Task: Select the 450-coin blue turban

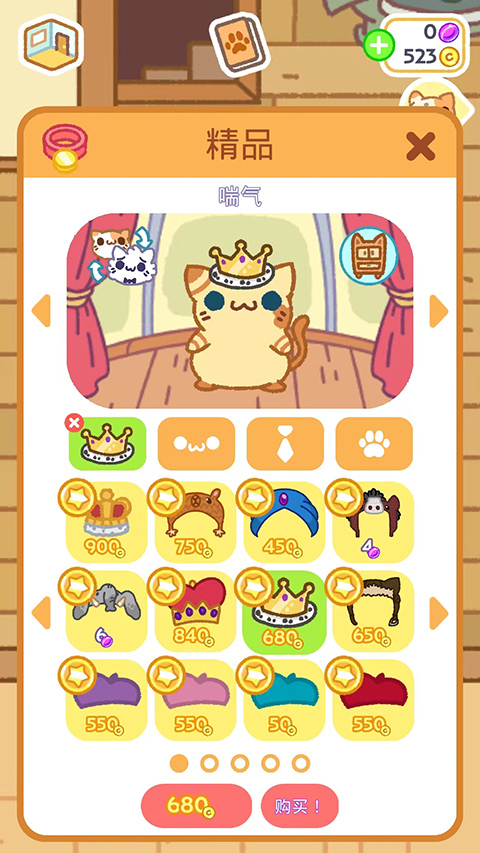Action: click(285, 522)
